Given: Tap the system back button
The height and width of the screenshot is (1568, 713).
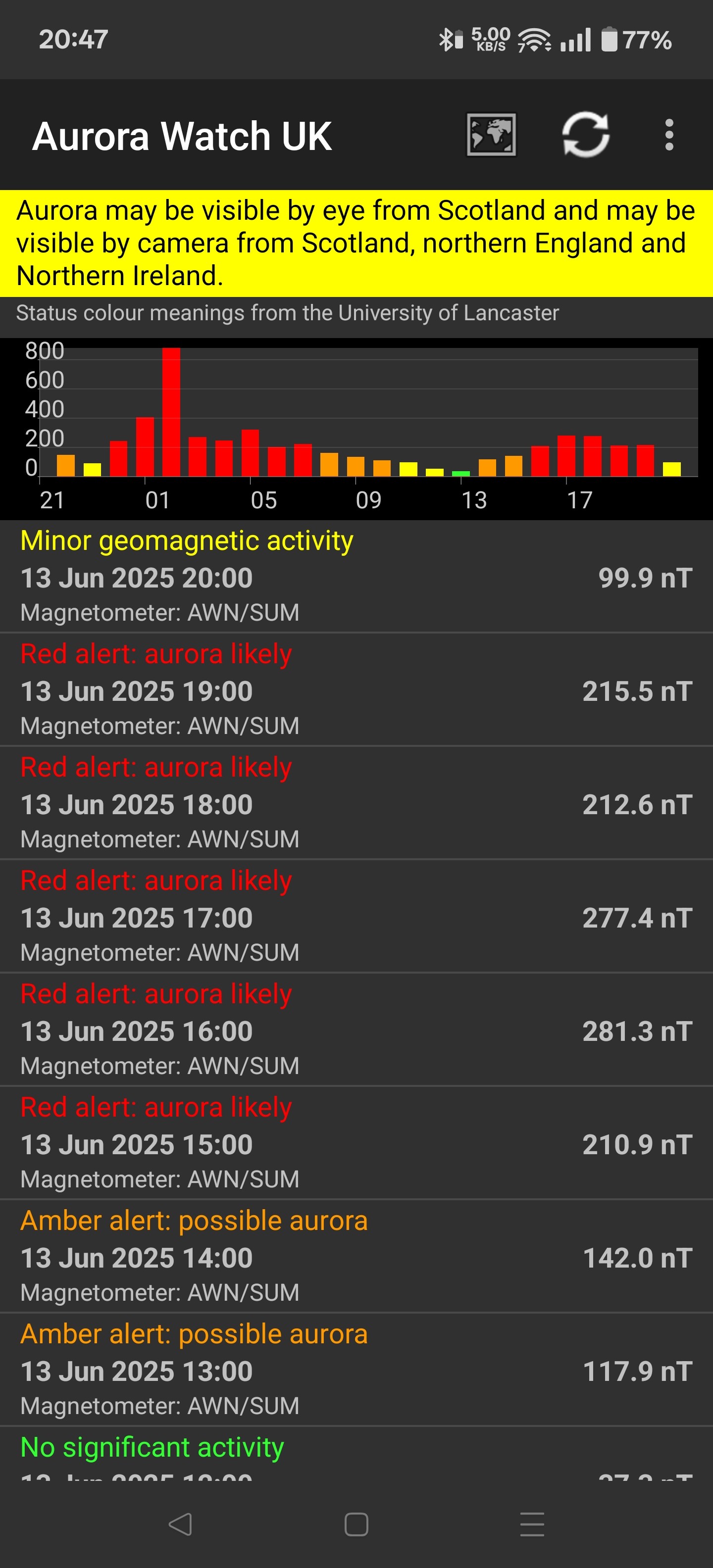Looking at the screenshot, I should [x=180, y=1525].
